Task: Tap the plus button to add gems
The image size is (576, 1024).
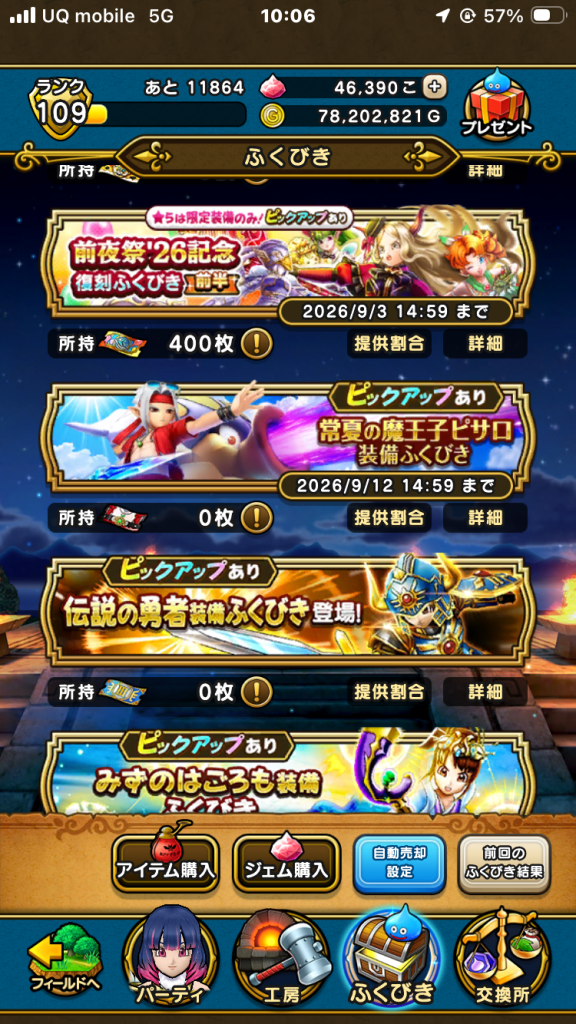Action: [435, 86]
